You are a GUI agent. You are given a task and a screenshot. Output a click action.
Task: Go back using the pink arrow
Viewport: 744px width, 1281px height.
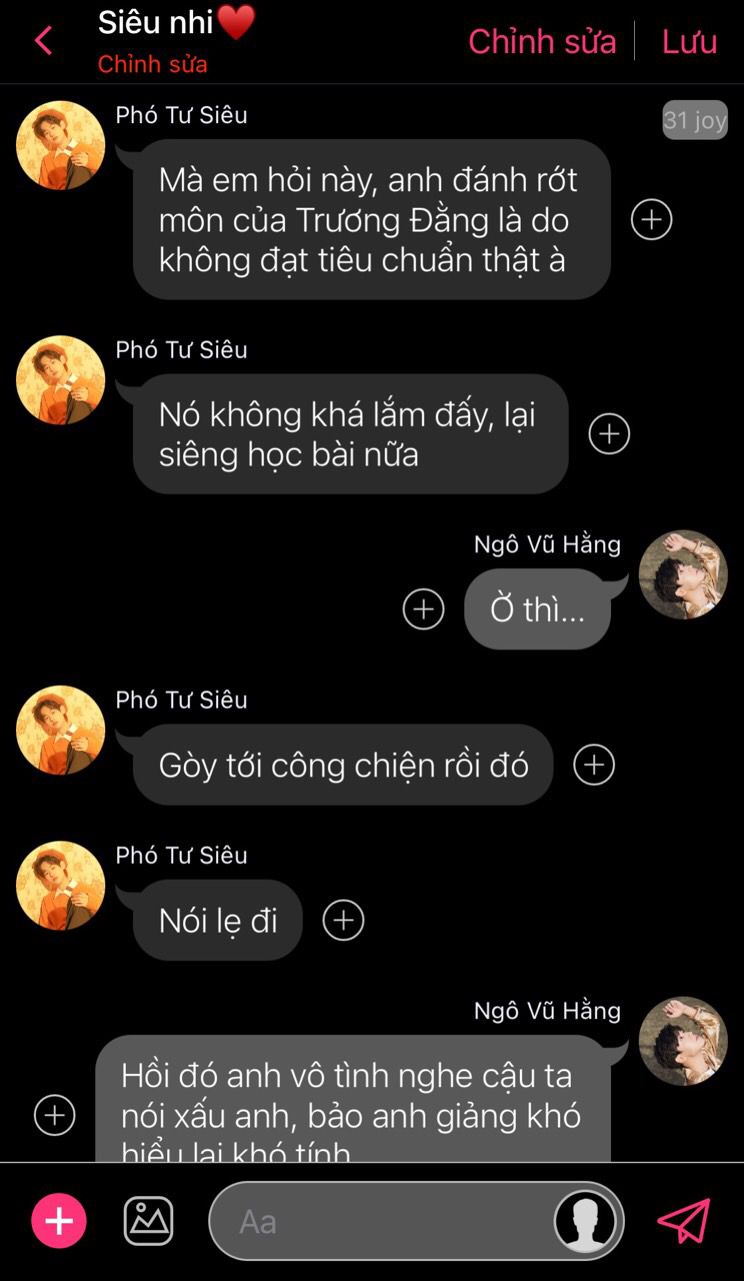click(43, 41)
